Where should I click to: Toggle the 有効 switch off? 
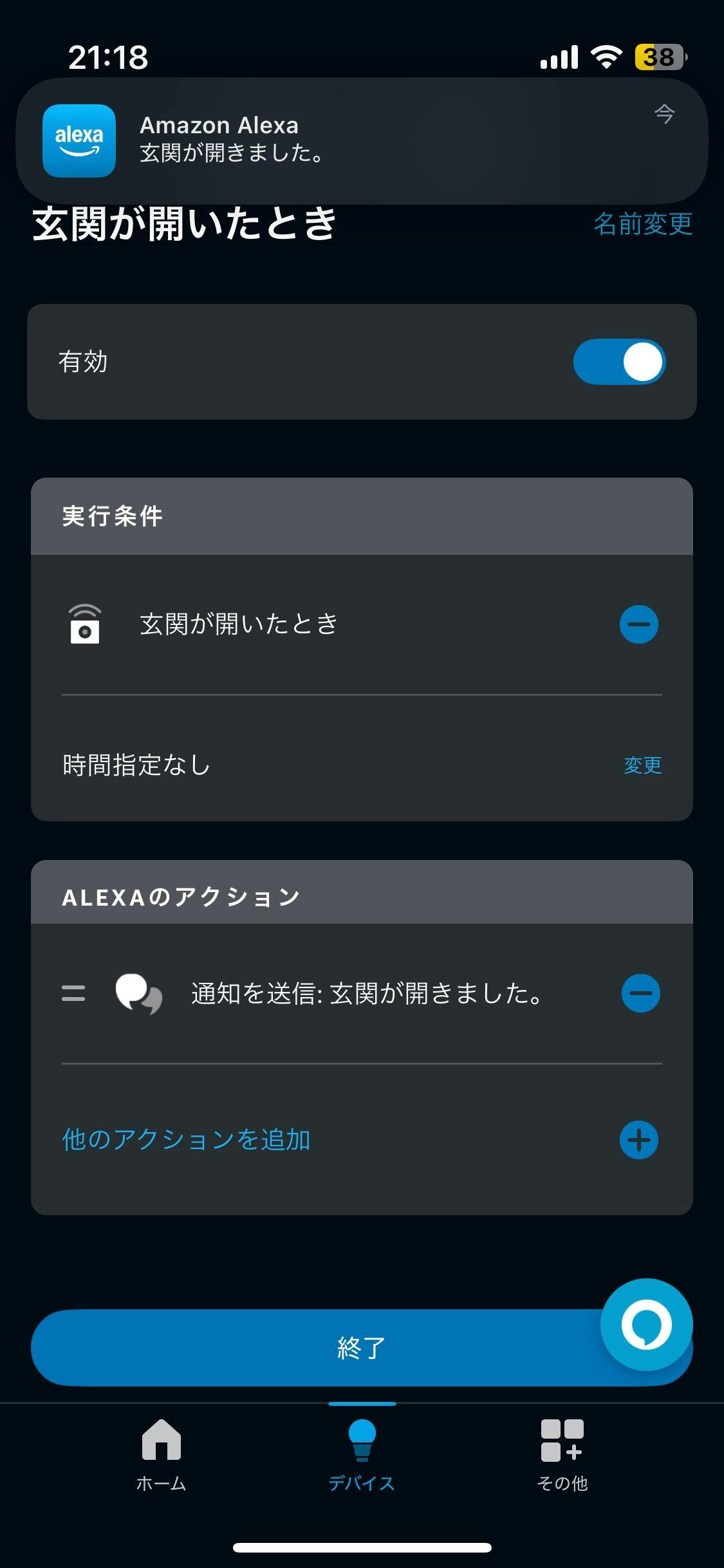[x=619, y=362]
